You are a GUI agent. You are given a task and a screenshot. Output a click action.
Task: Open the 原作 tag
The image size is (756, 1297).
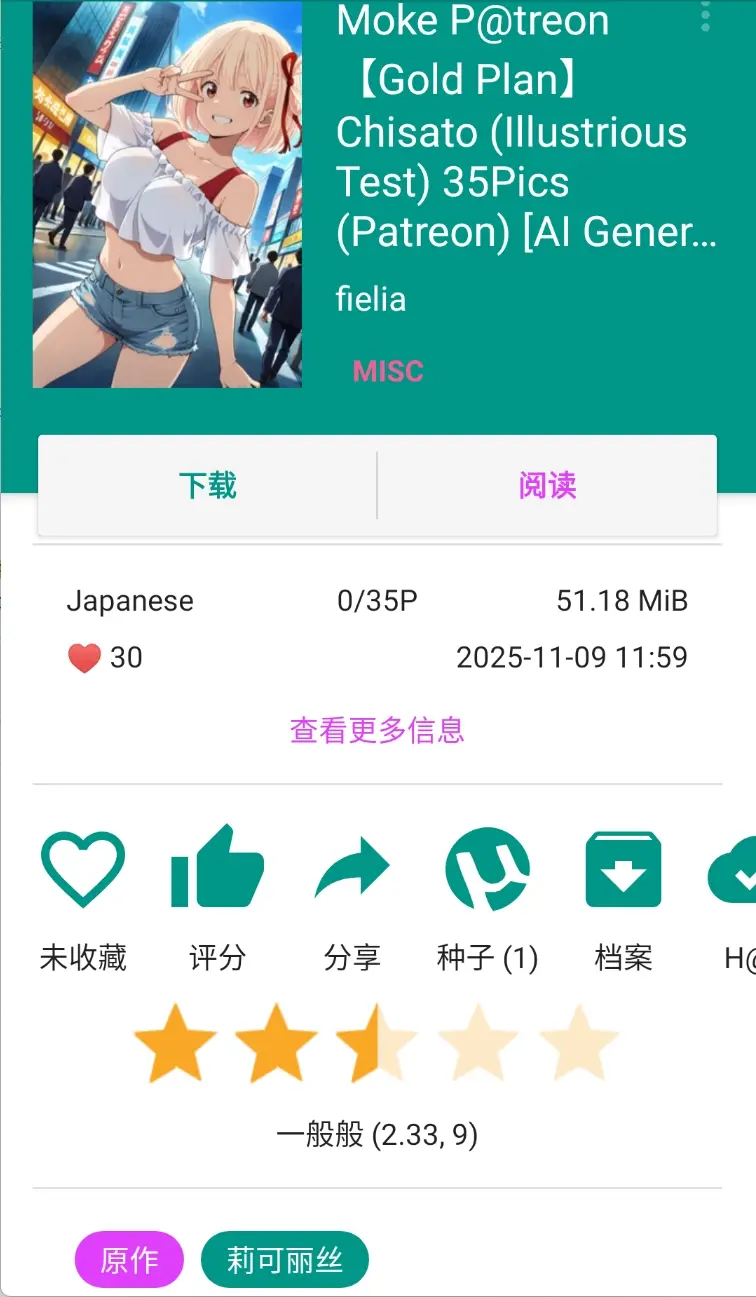tap(128, 1259)
